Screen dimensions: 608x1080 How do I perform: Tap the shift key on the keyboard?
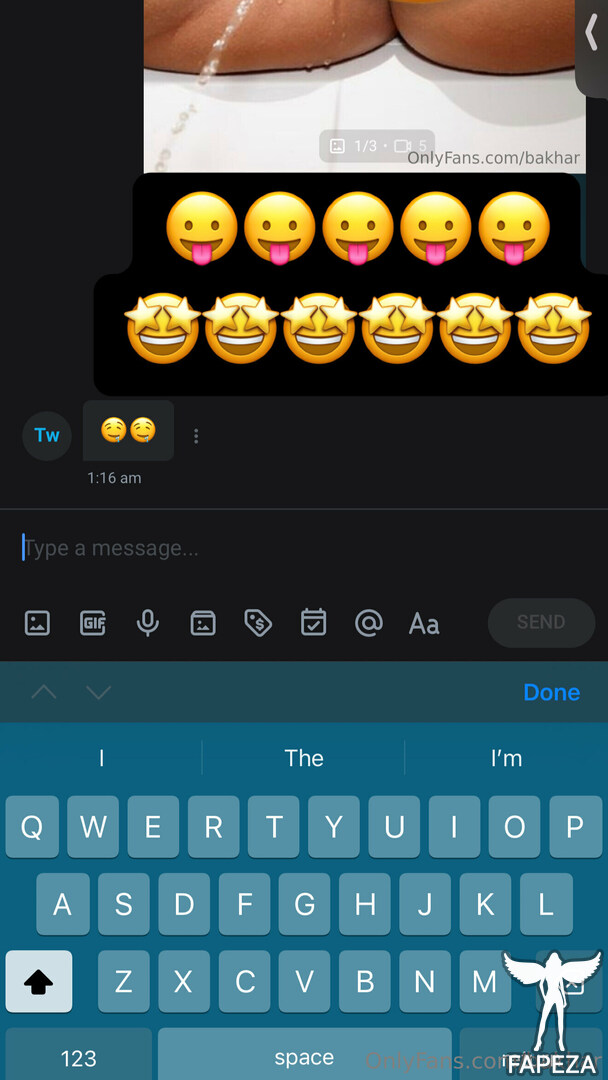pos(38,982)
